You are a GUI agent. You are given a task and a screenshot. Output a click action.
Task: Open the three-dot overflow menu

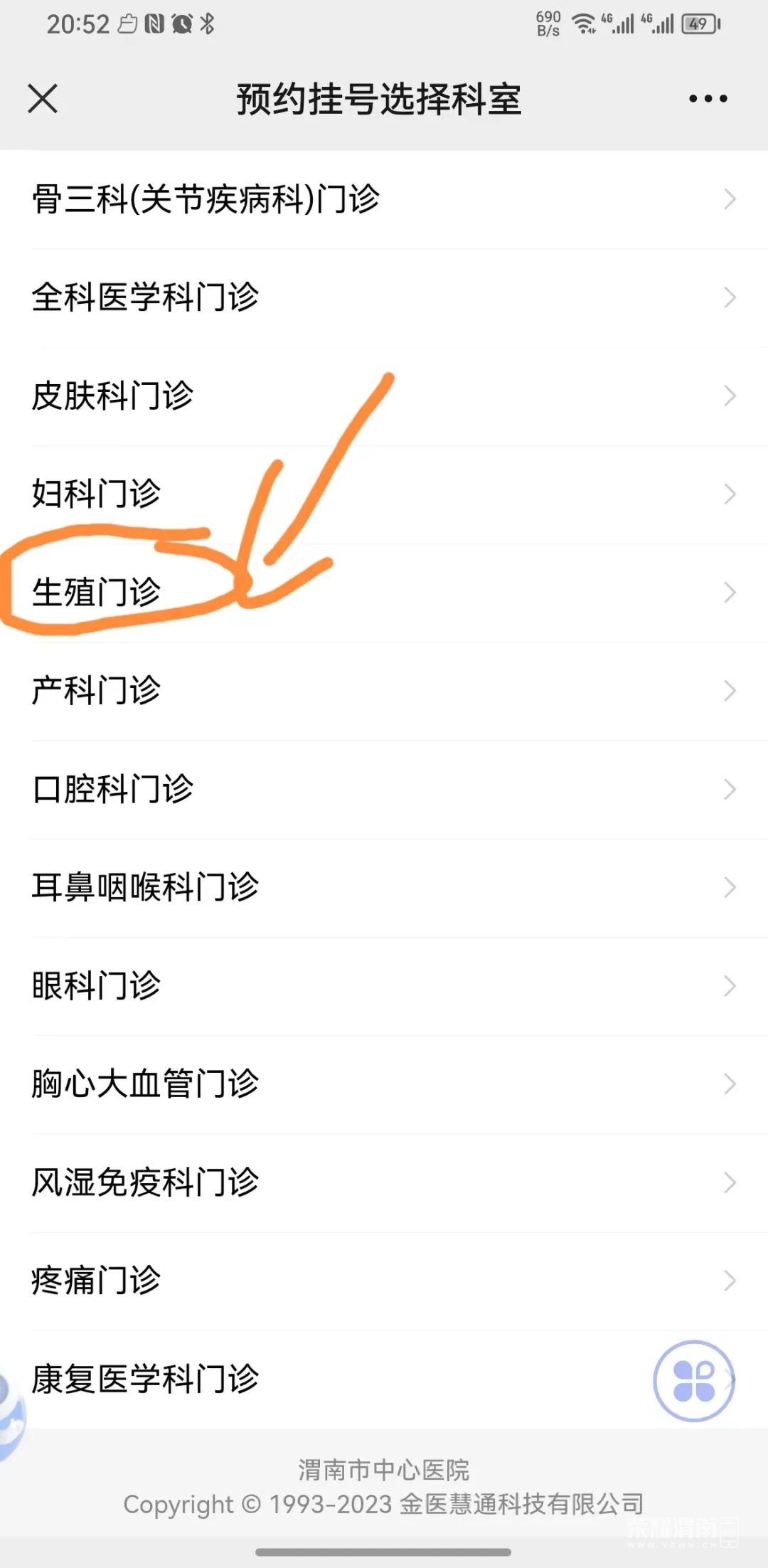[x=708, y=98]
